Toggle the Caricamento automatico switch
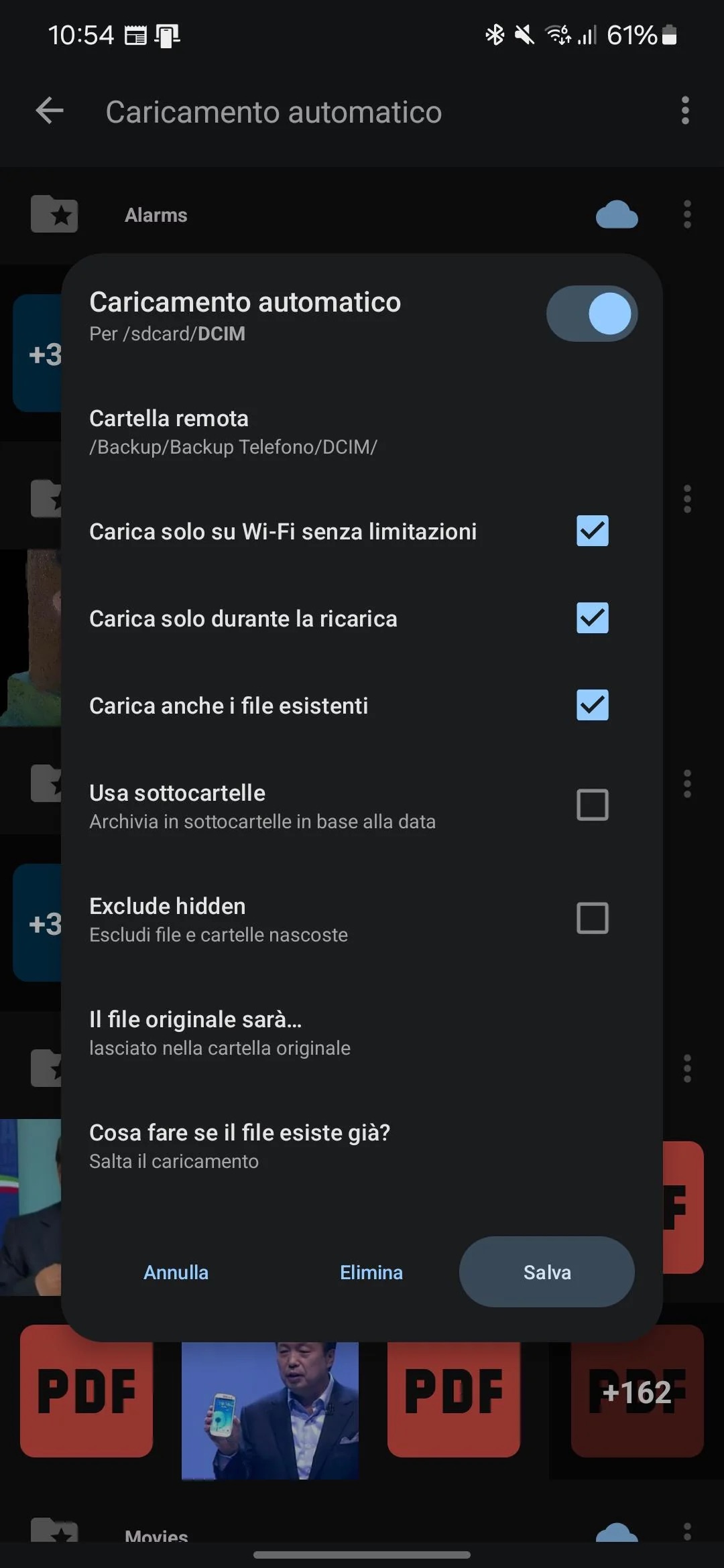 pyautogui.click(x=591, y=314)
